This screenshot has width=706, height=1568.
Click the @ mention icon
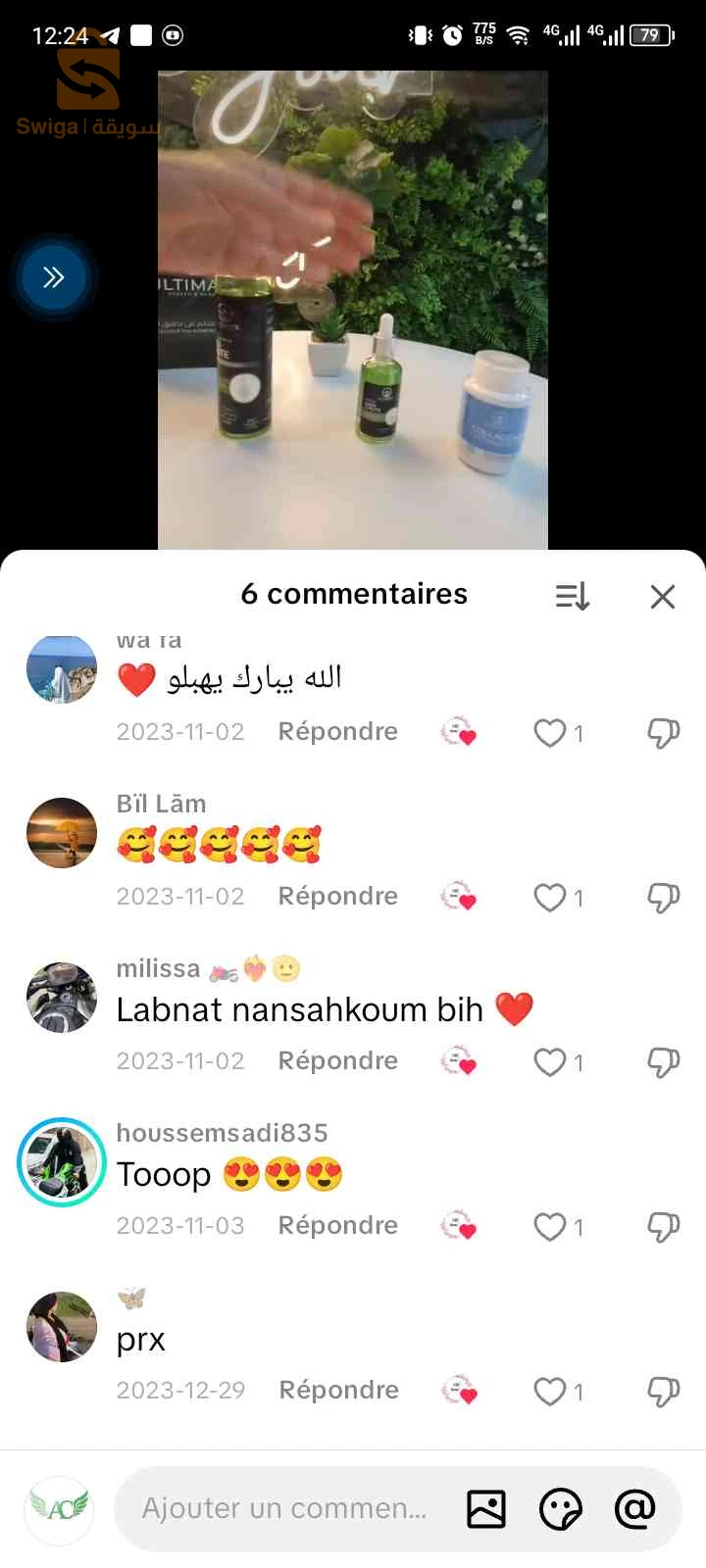pyautogui.click(x=633, y=1509)
